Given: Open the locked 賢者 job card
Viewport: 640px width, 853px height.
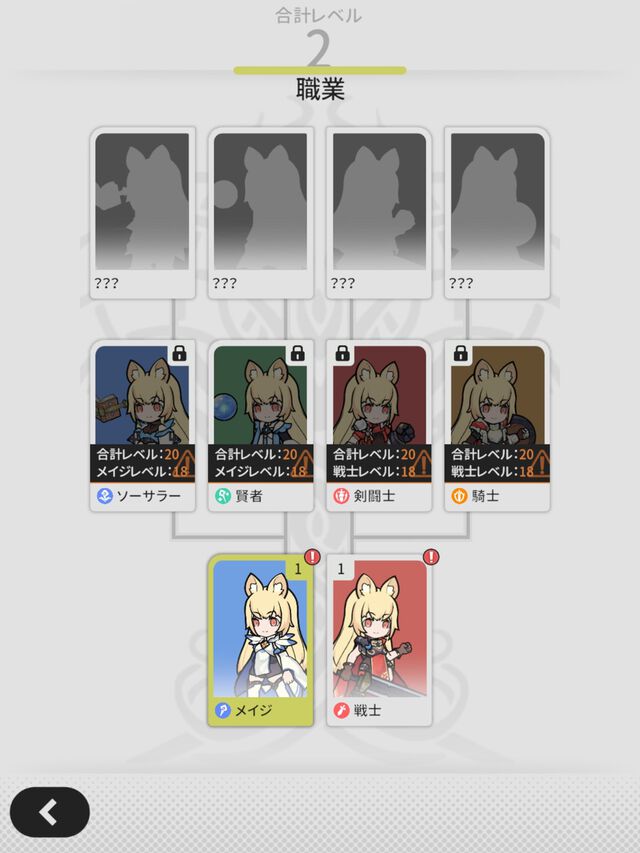Looking at the screenshot, I should click(260, 426).
